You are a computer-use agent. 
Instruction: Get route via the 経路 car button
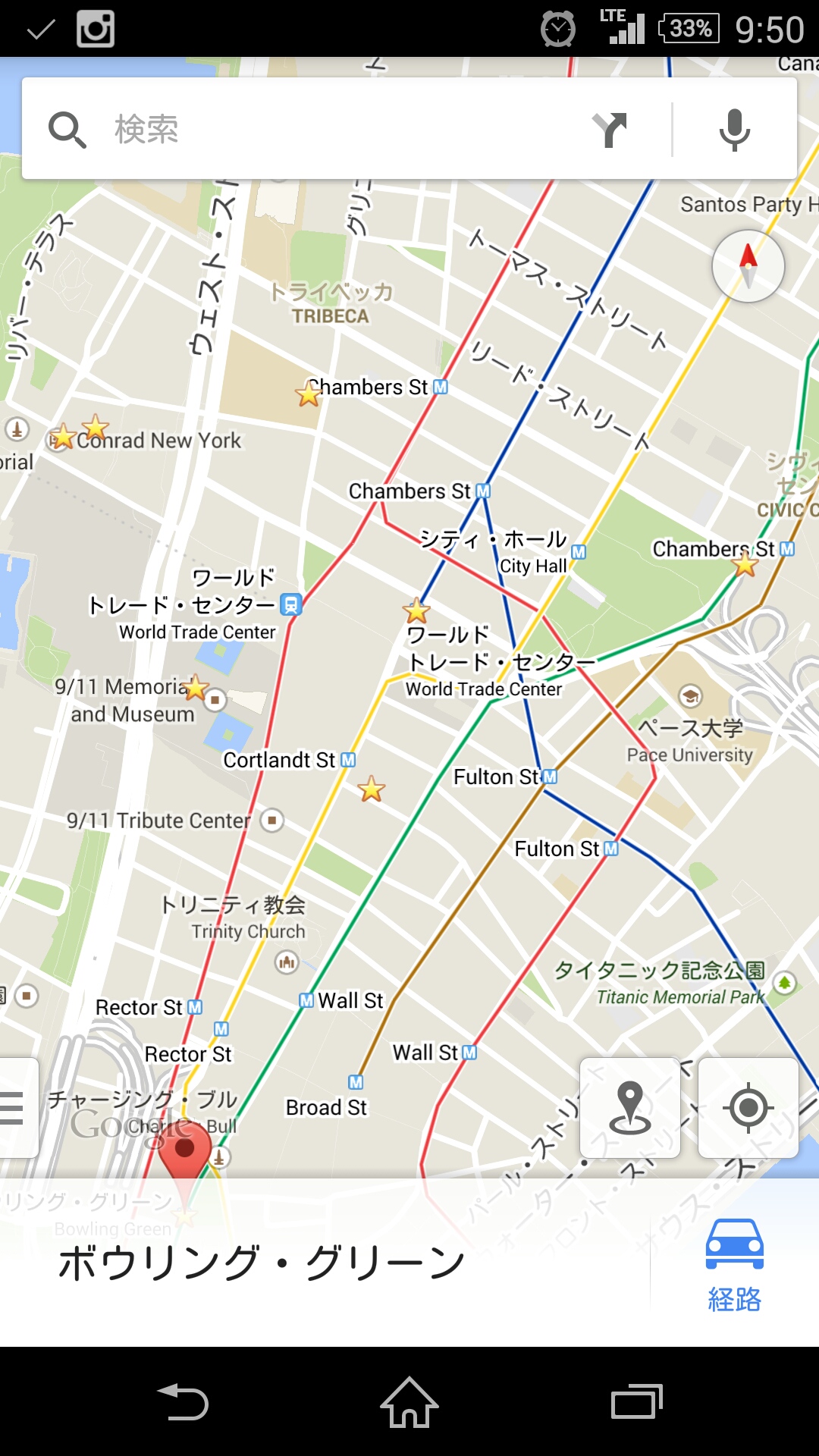pyautogui.click(x=734, y=1264)
